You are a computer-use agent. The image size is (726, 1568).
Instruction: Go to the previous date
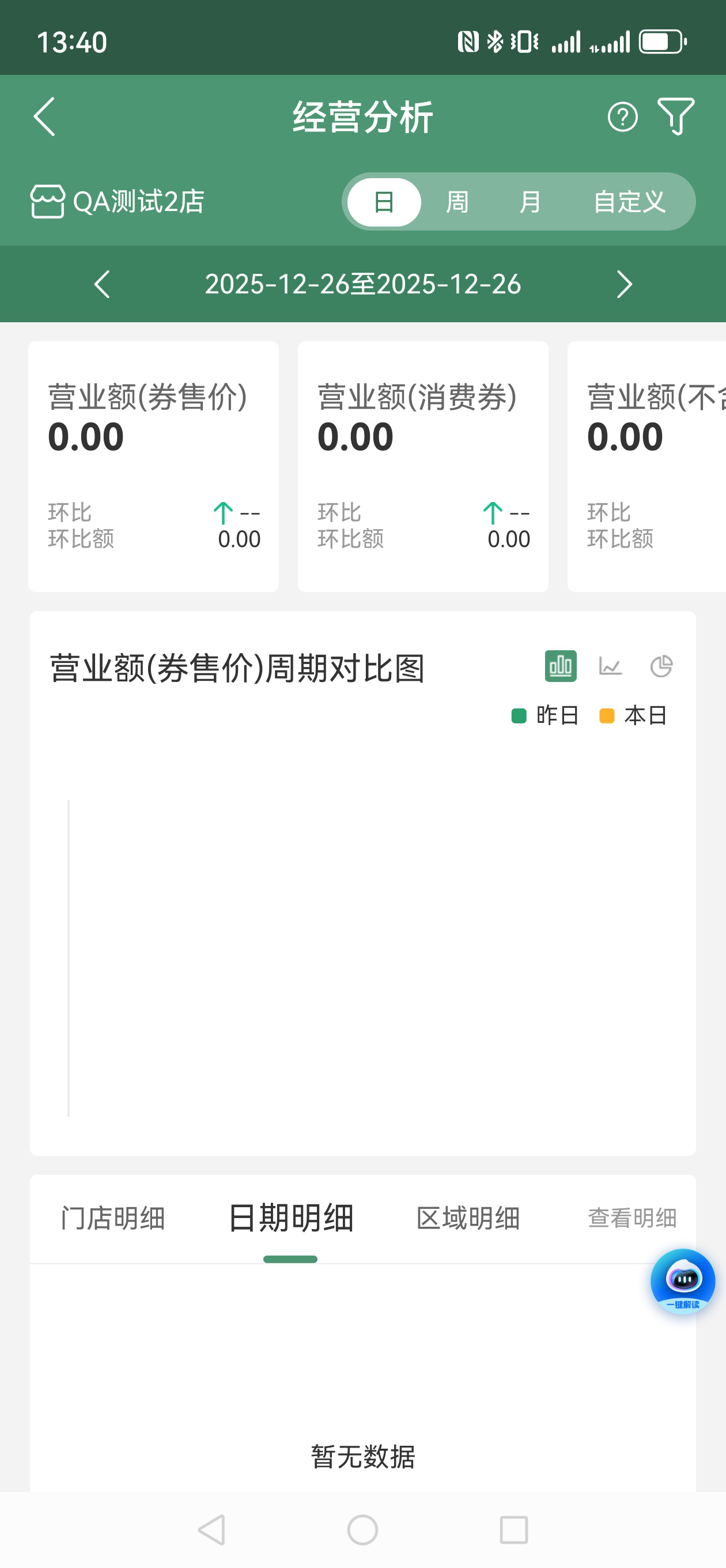pyautogui.click(x=102, y=284)
